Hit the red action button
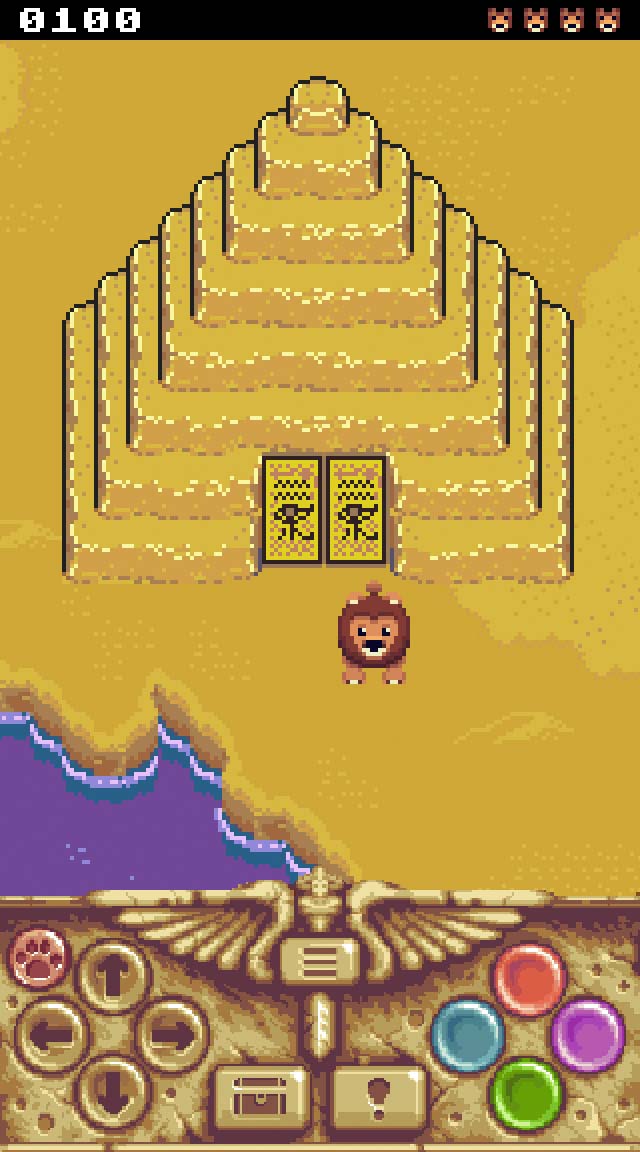The image size is (640, 1152). click(529, 980)
